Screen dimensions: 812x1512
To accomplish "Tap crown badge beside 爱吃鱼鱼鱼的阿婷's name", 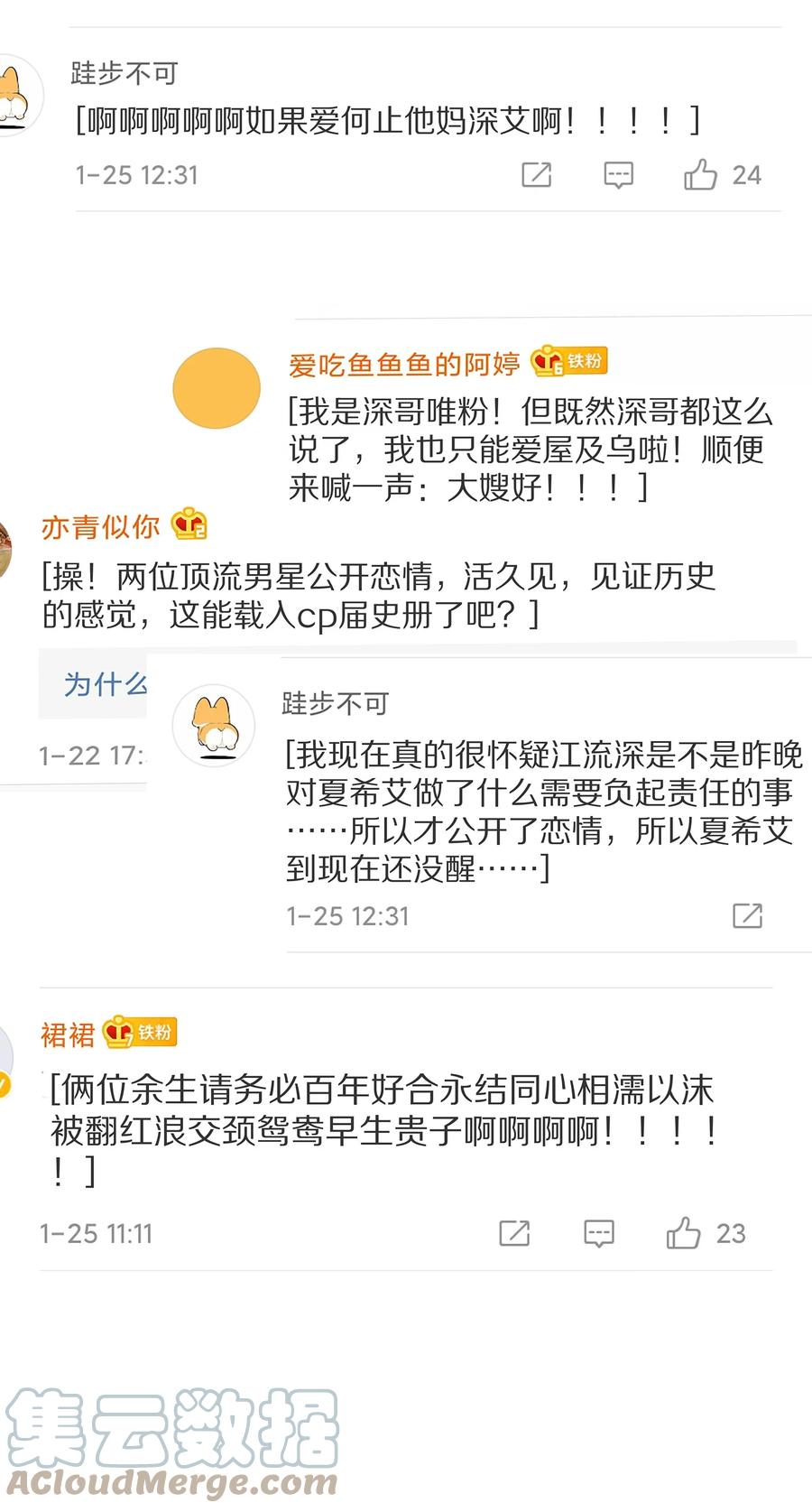I will [x=545, y=360].
